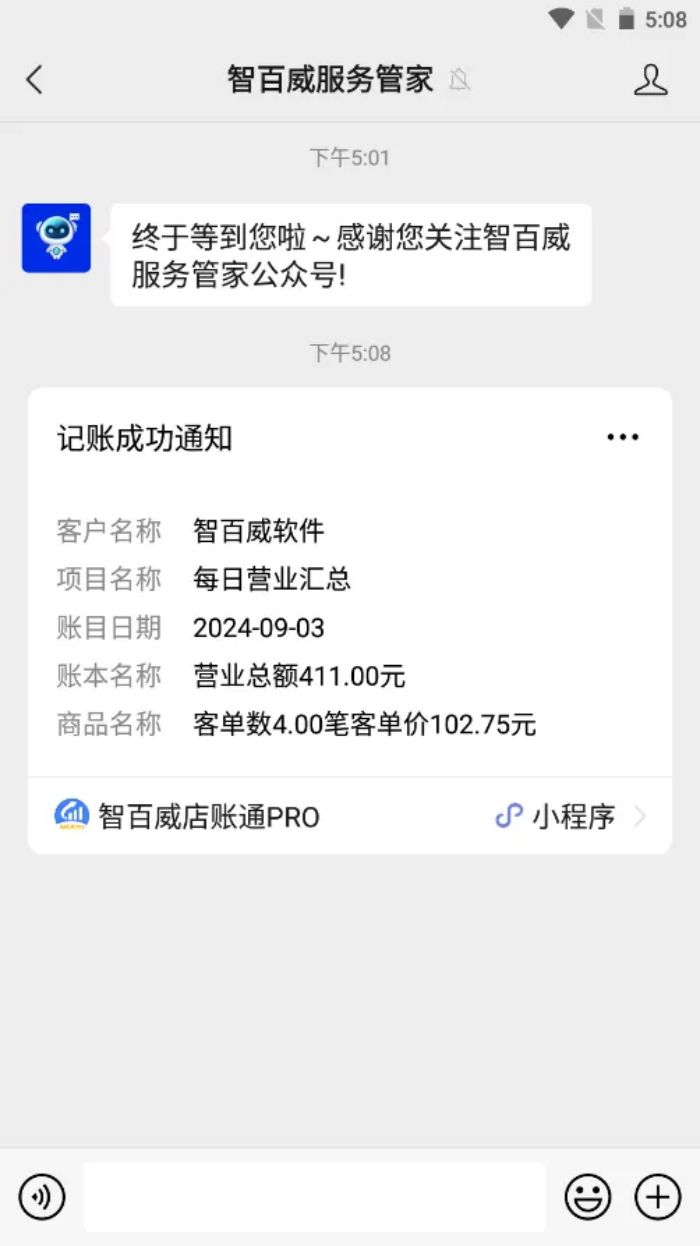Open the account profile icon
Screen dimensions: 700x1246
[x=650, y=80]
